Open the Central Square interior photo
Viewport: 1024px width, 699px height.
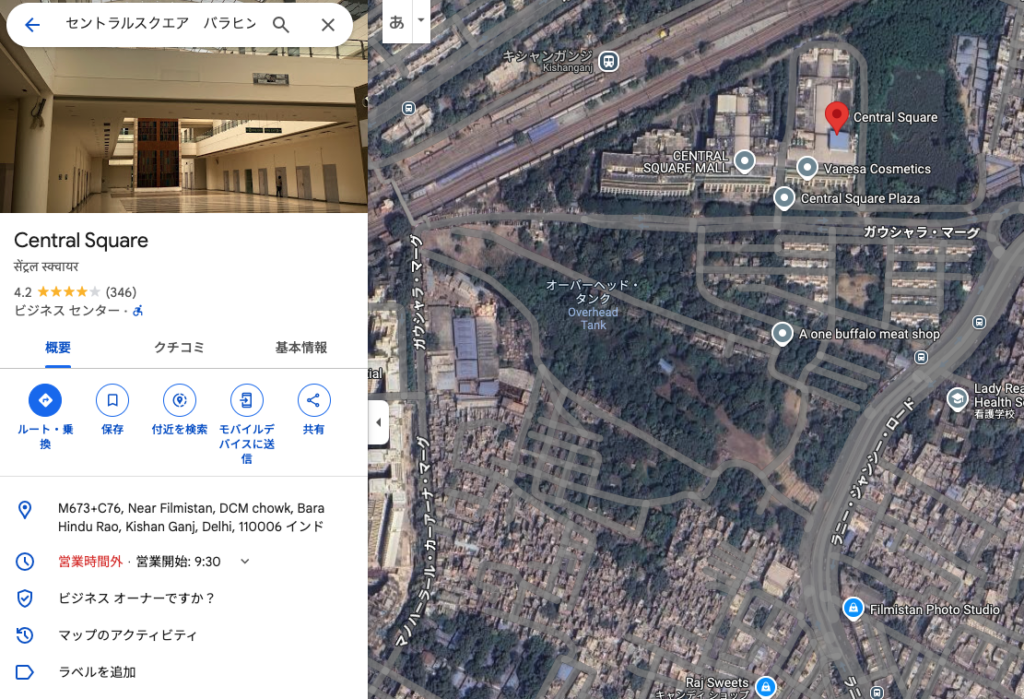click(x=183, y=130)
